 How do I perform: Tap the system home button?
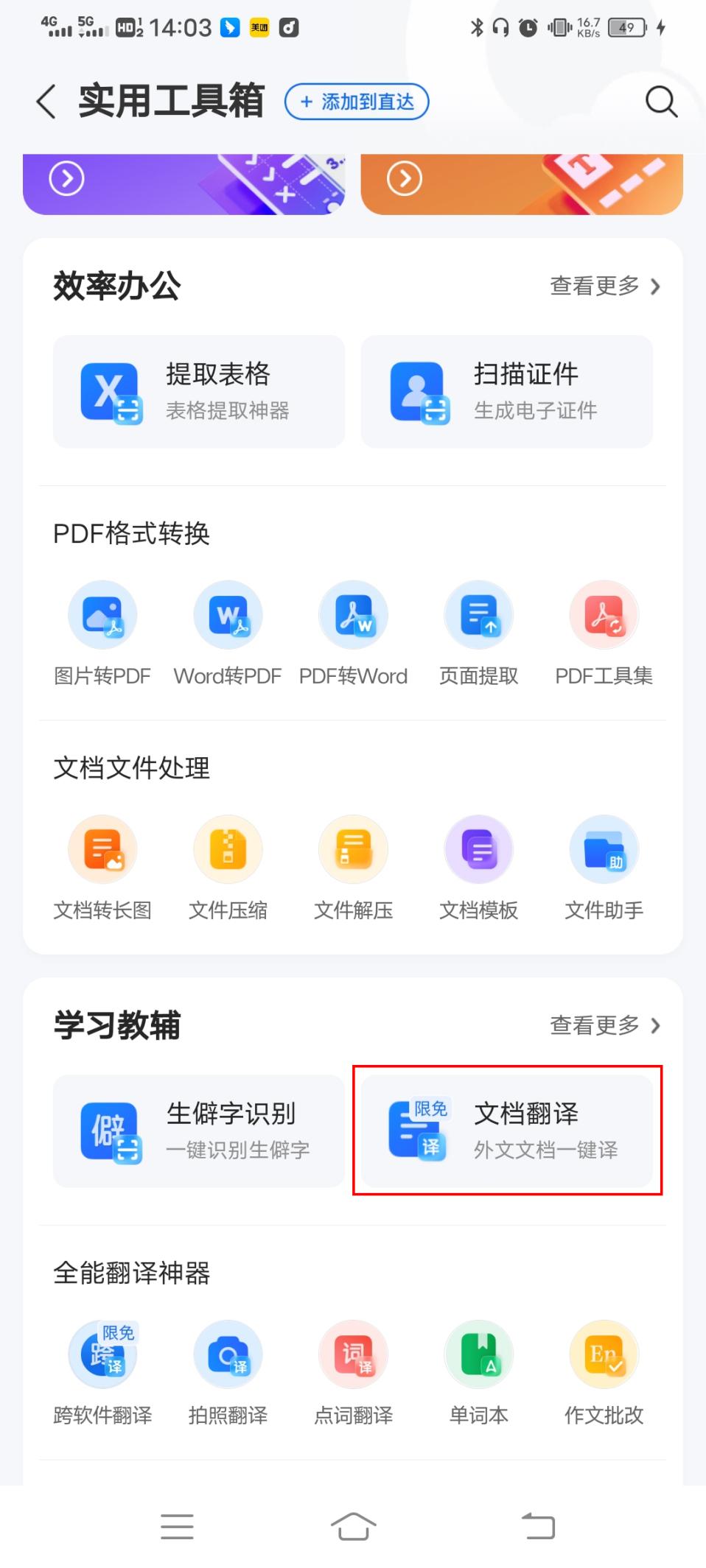tap(353, 1526)
